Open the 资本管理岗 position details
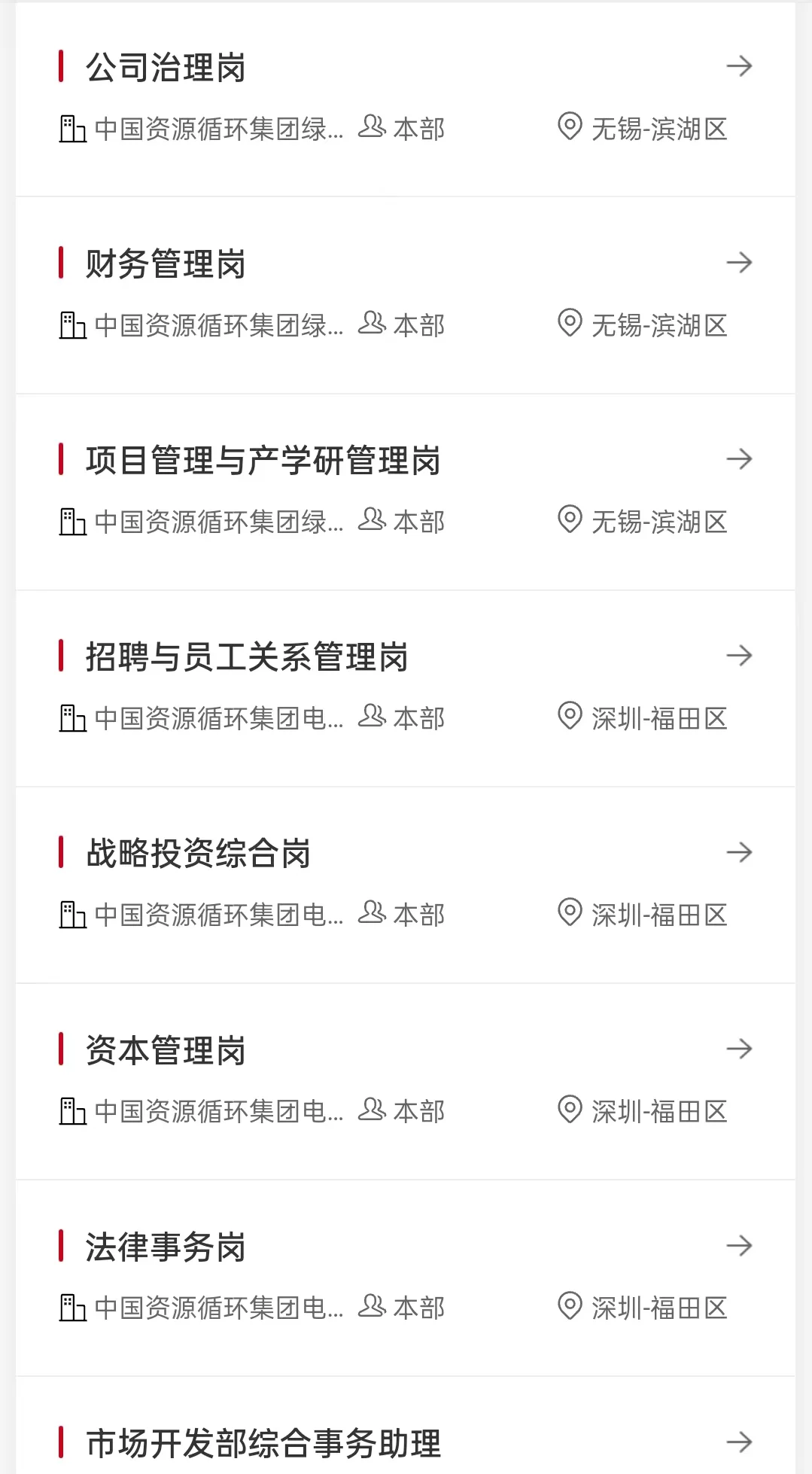 coord(405,1081)
